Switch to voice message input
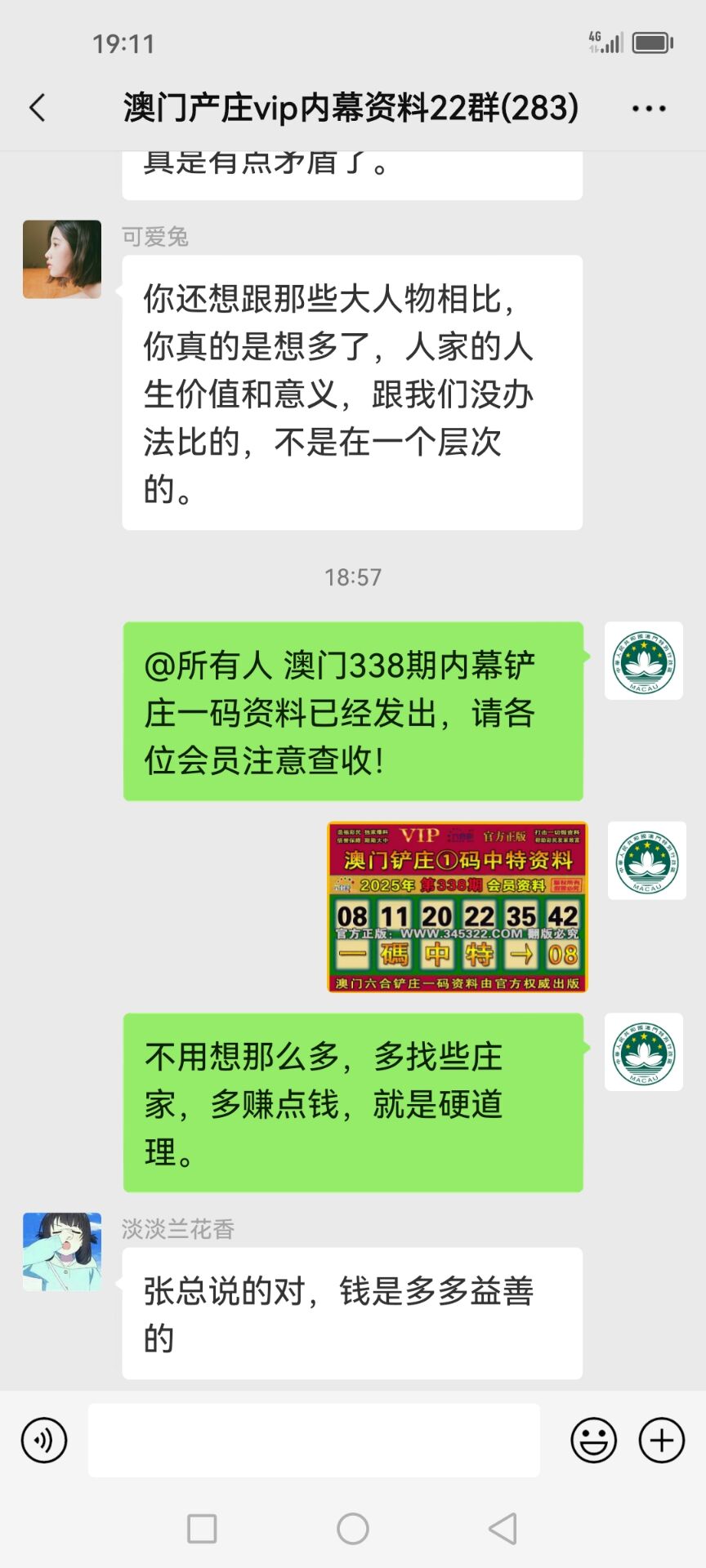This screenshot has width=706, height=1568. pyautogui.click(x=44, y=1440)
